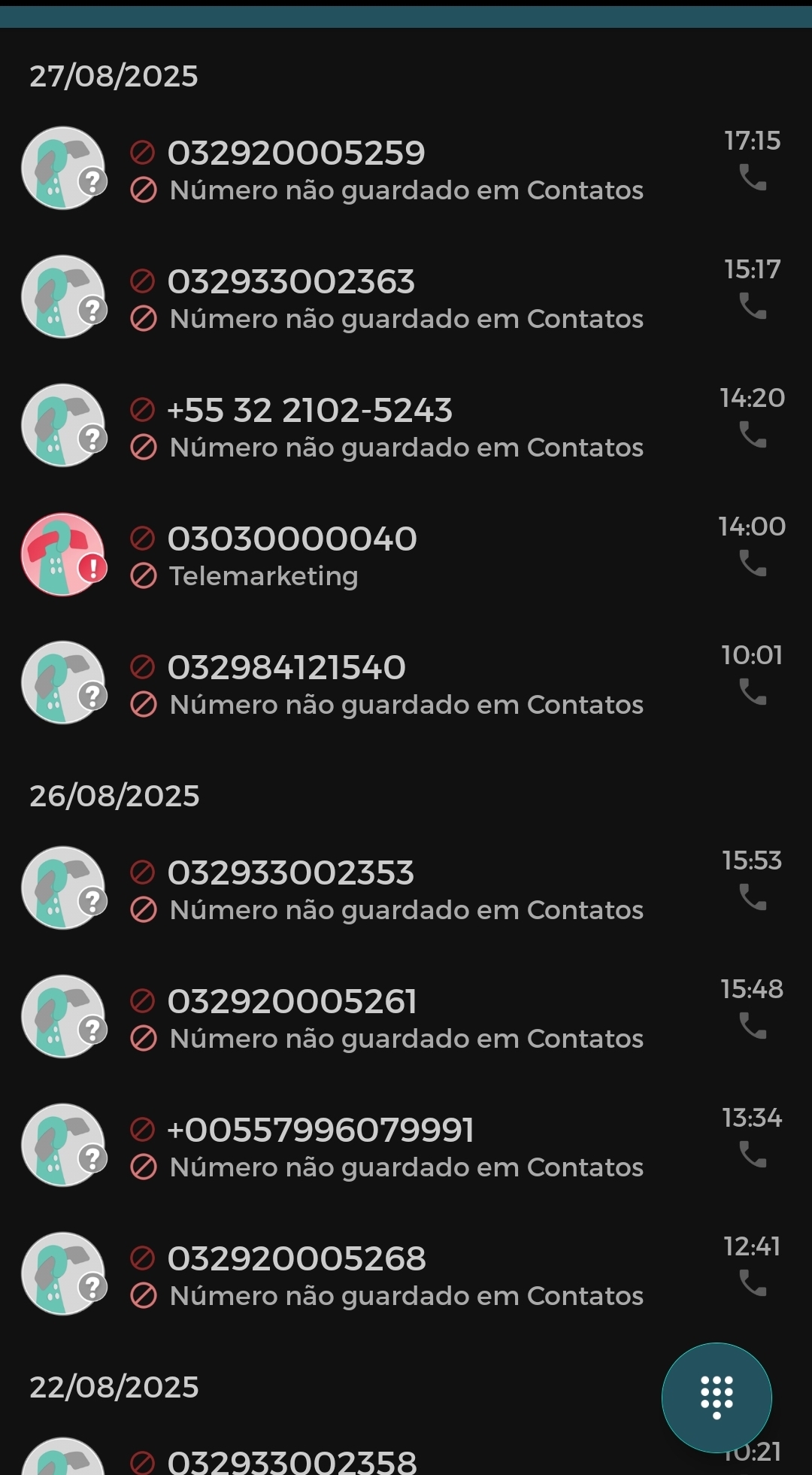The height and width of the screenshot is (1475, 812).
Task: Tap the red avatar of 03030000040
Action: pos(63,555)
